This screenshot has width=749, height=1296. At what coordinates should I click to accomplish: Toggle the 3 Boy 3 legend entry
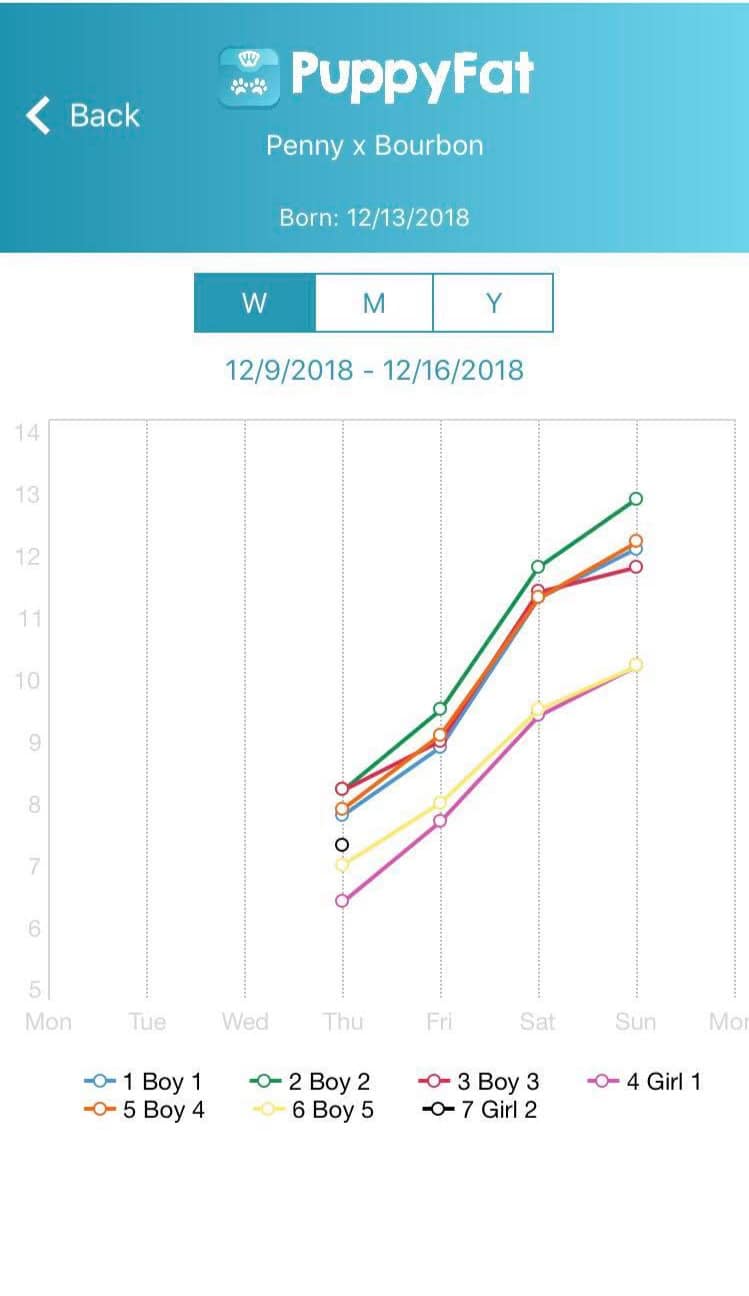(x=478, y=1081)
